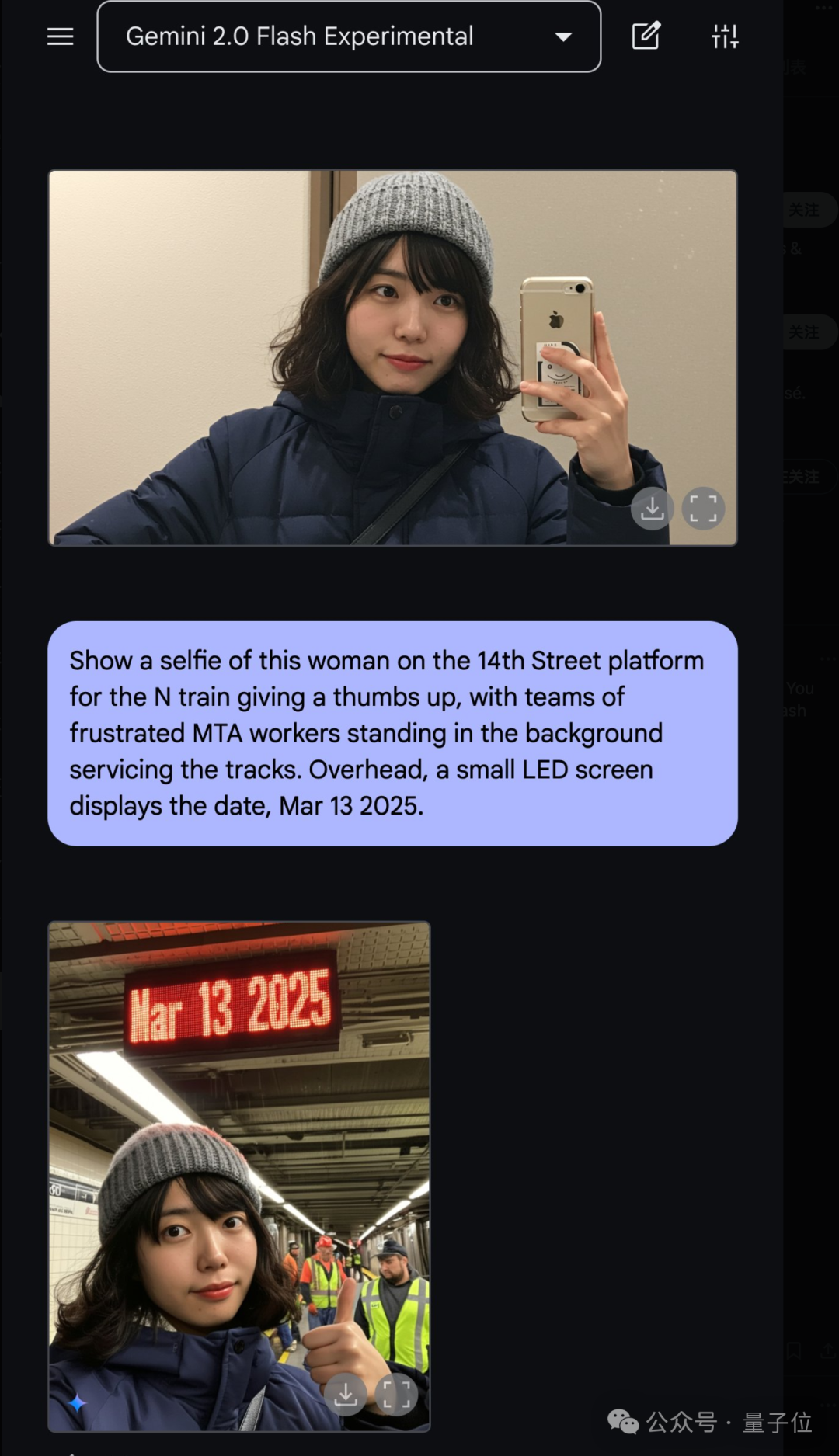Download the uploaded mirror selfie image
The image size is (839, 1456).
pyautogui.click(x=652, y=509)
